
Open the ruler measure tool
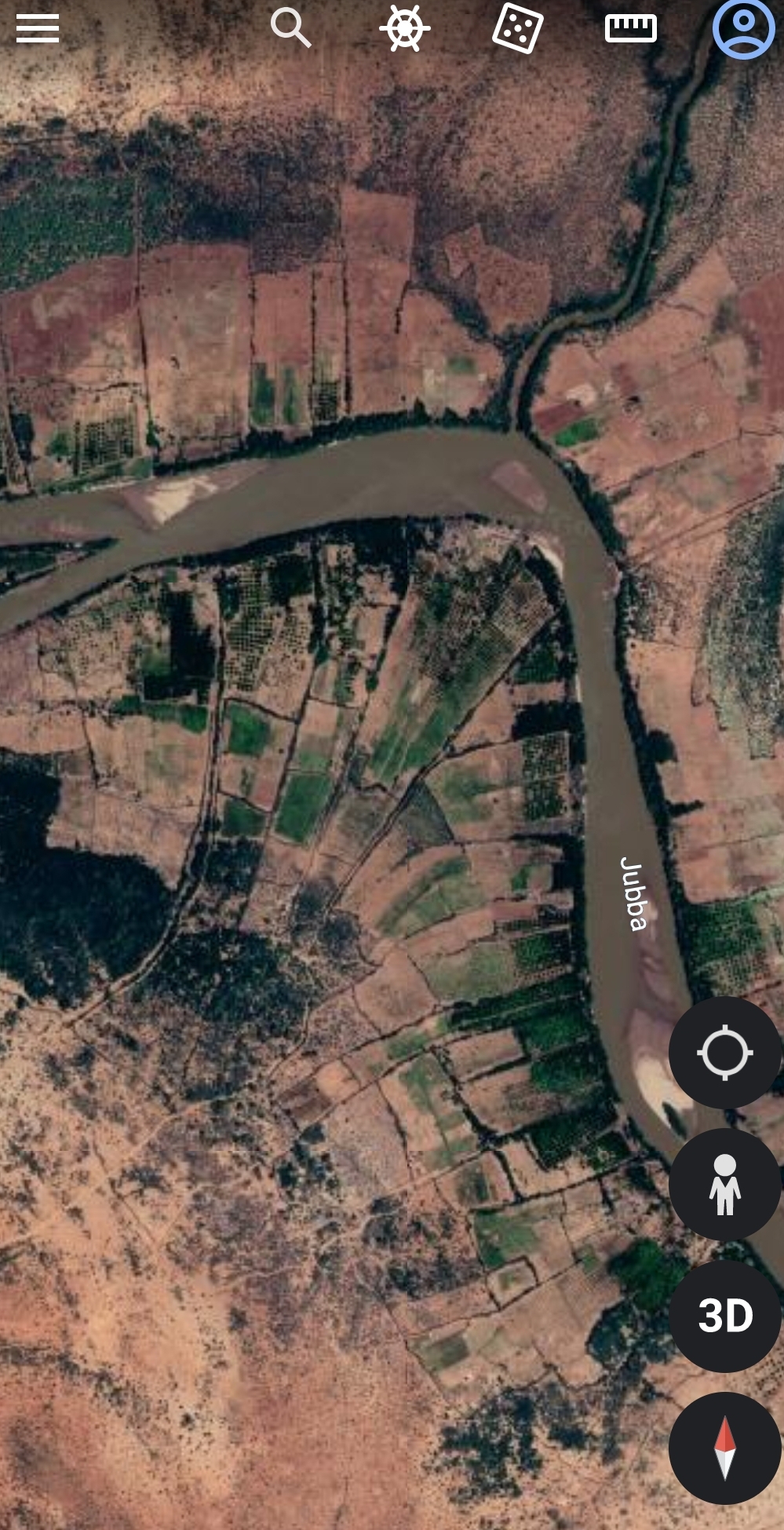[630, 28]
